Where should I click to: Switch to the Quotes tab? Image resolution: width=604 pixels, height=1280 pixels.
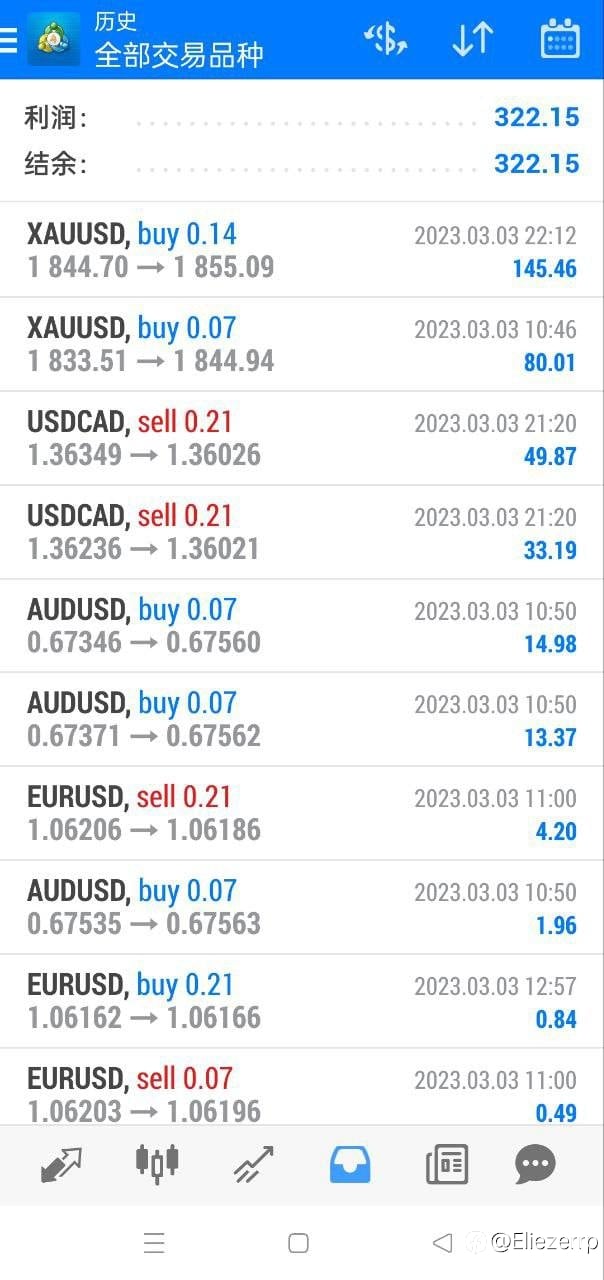pyautogui.click(x=61, y=1164)
